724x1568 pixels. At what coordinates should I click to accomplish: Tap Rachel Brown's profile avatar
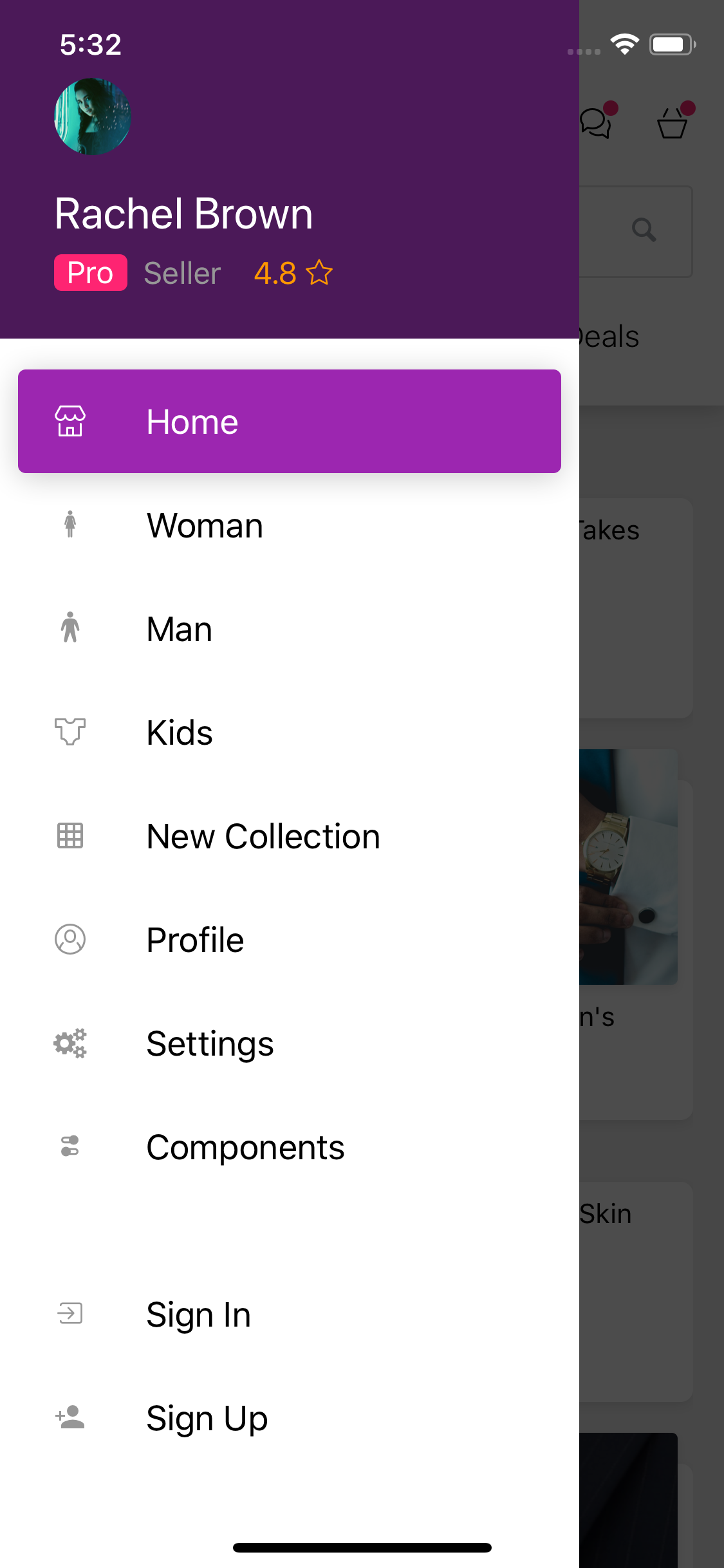93,117
